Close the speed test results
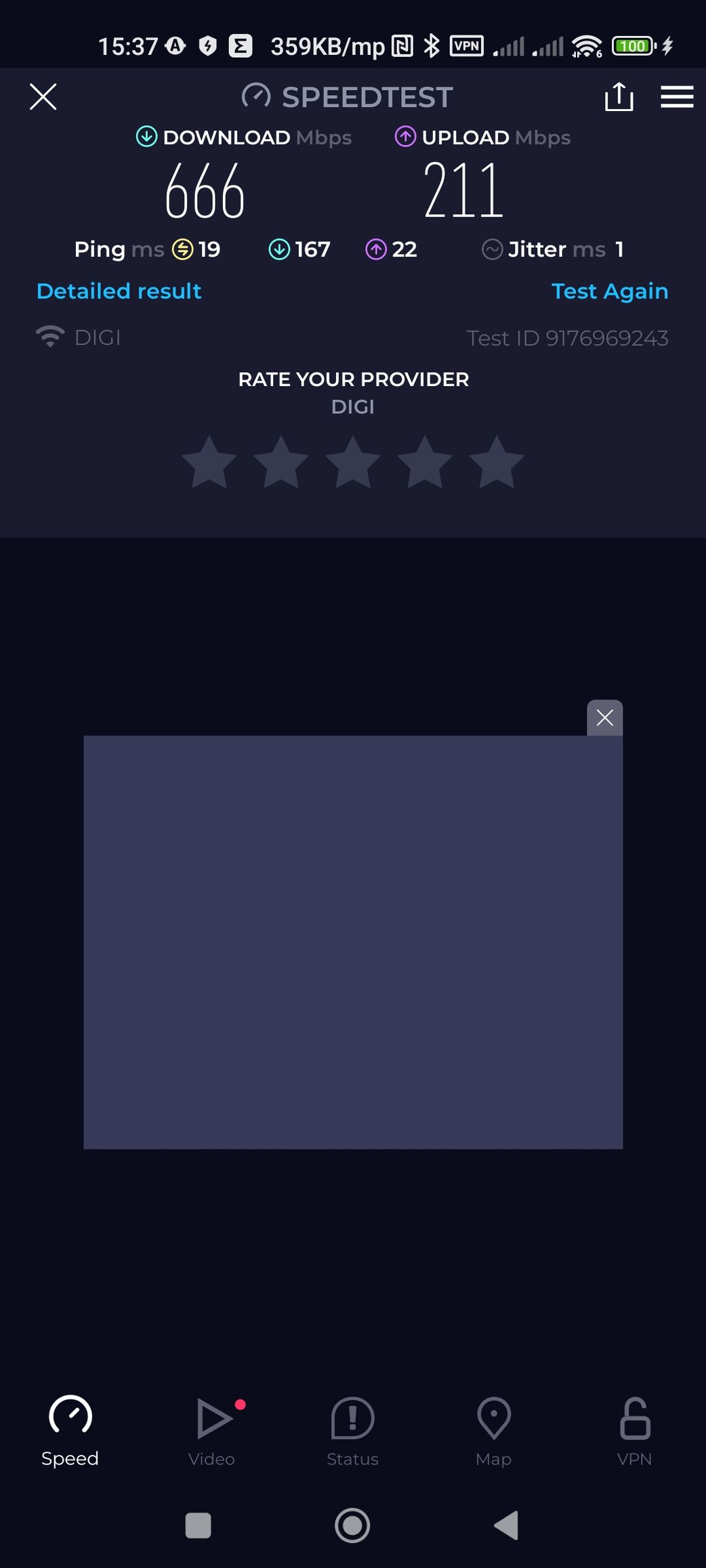This screenshot has height=1568, width=706. (x=43, y=97)
